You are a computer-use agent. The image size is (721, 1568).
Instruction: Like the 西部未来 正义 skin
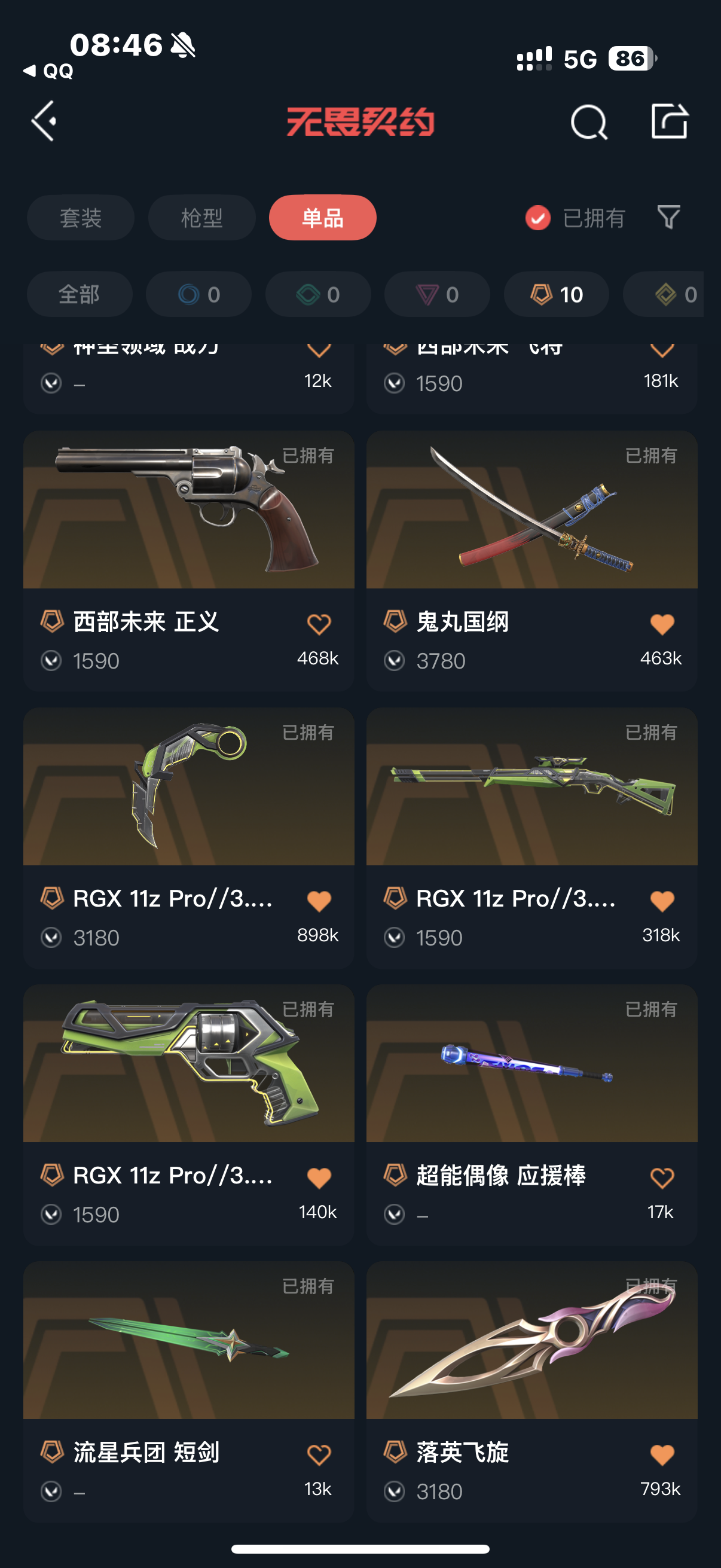coord(318,624)
